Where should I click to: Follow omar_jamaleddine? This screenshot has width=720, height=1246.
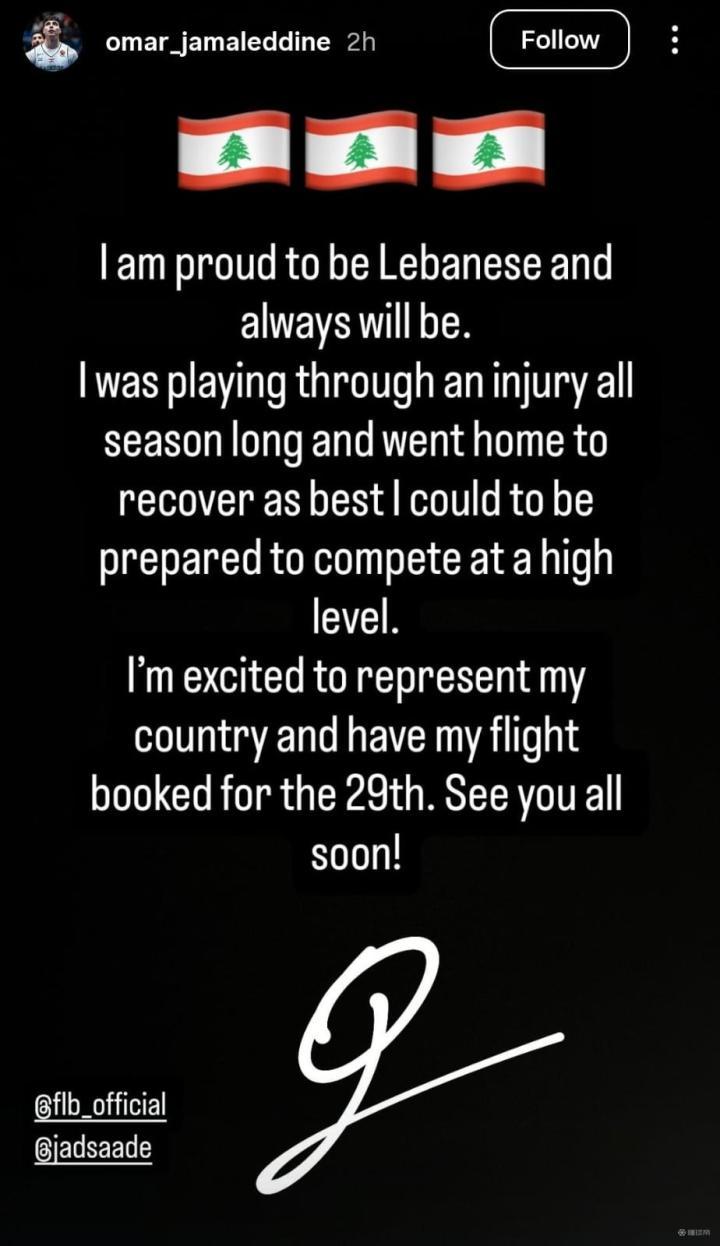(559, 40)
